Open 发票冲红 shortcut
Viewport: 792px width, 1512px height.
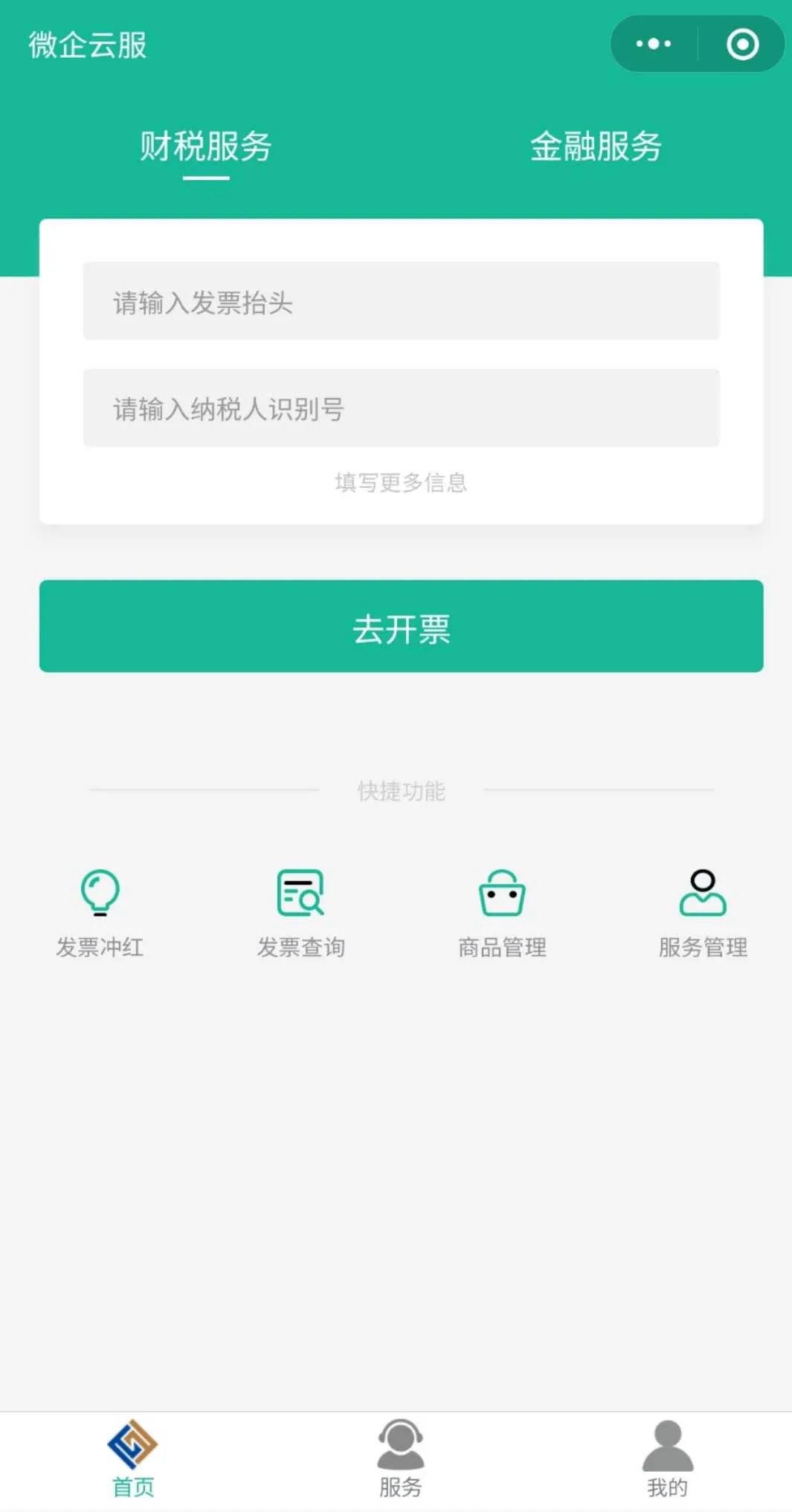[x=100, y=914]
